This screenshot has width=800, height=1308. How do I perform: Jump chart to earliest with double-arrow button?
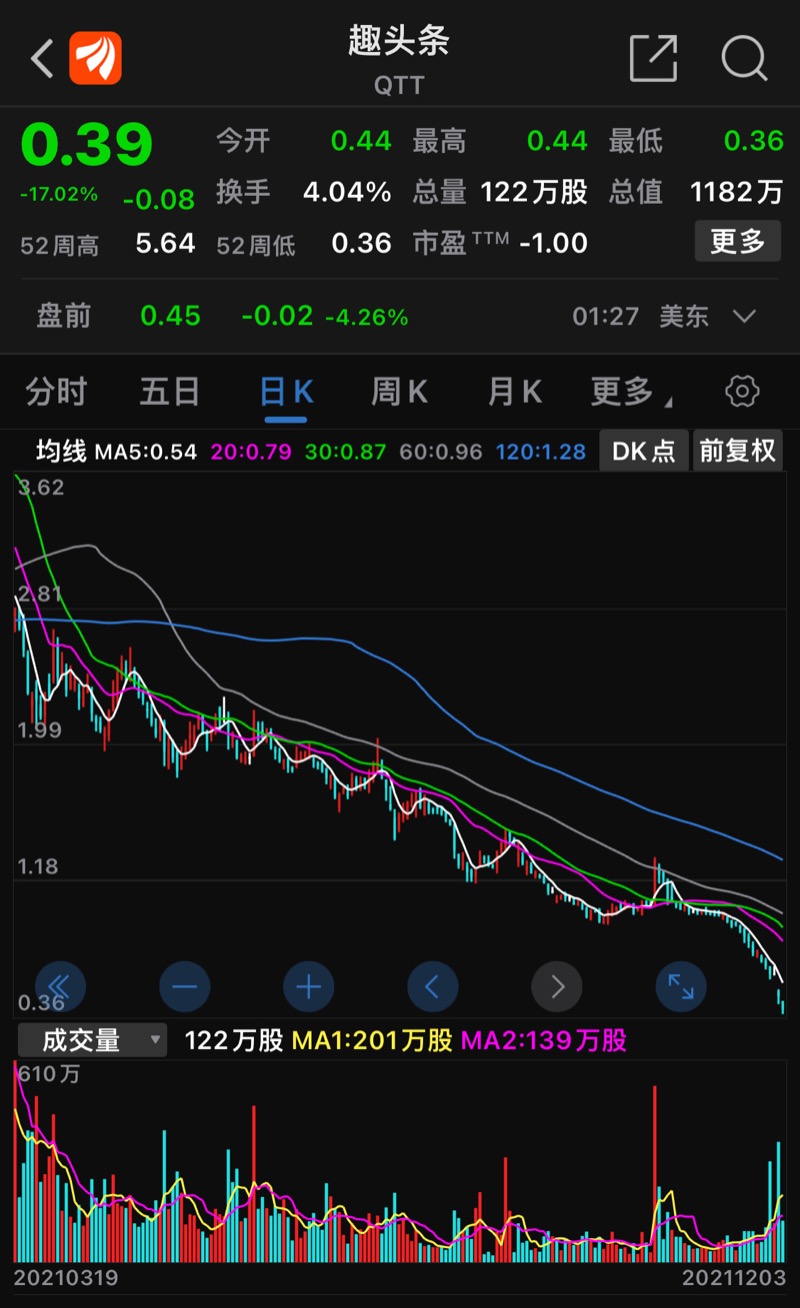click(x=60, y=988)
